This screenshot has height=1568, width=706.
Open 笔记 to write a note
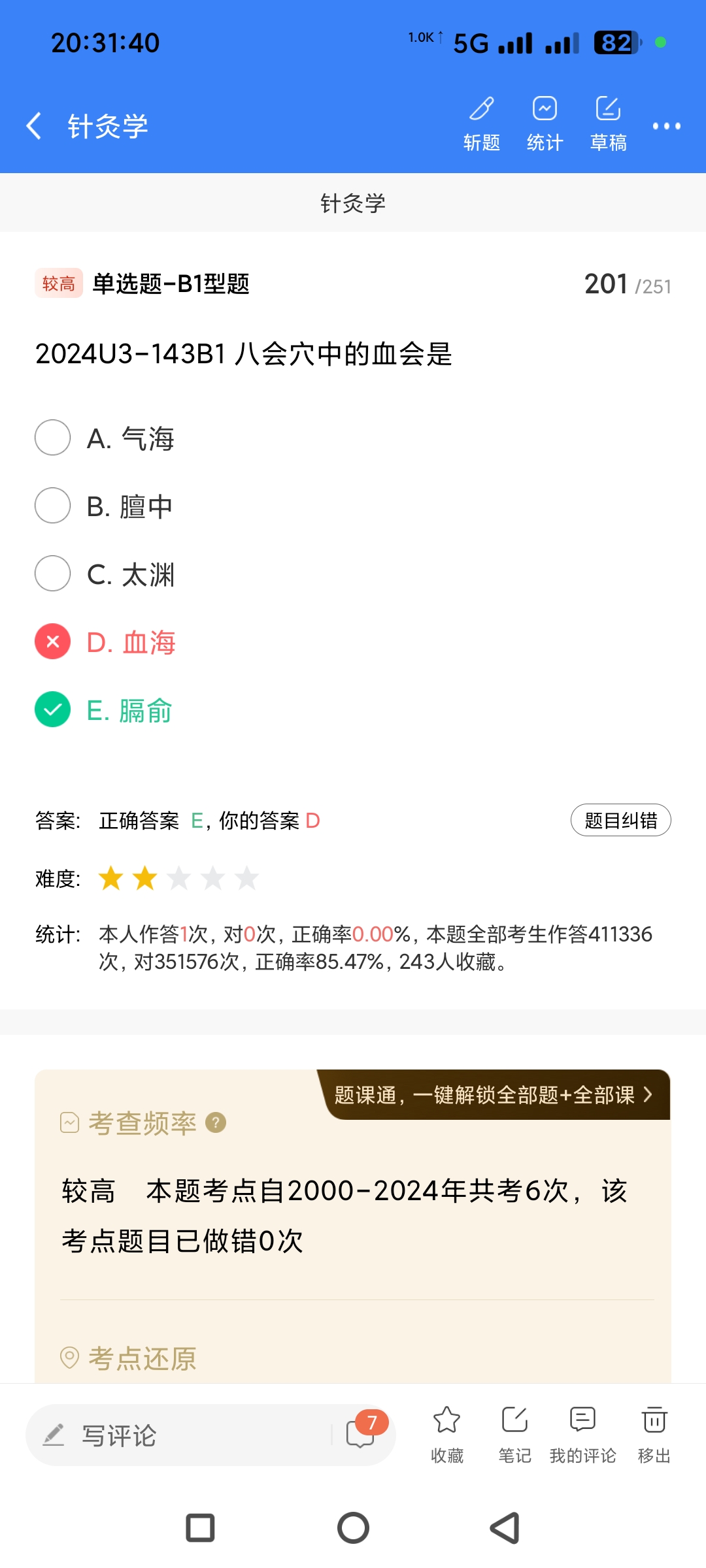pos(514,1434)
